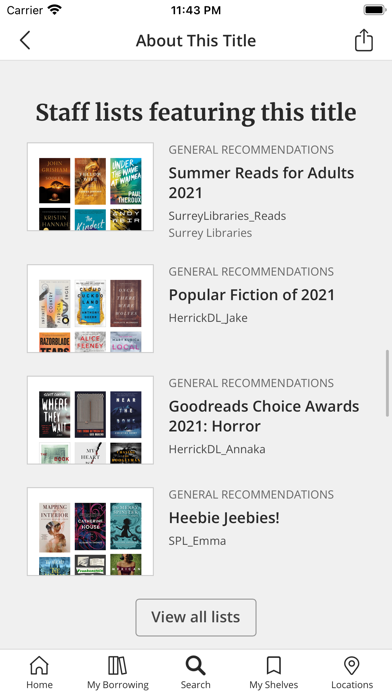Select the Search tab
Screen dimensions: 392x696
[x=195, y=672]
